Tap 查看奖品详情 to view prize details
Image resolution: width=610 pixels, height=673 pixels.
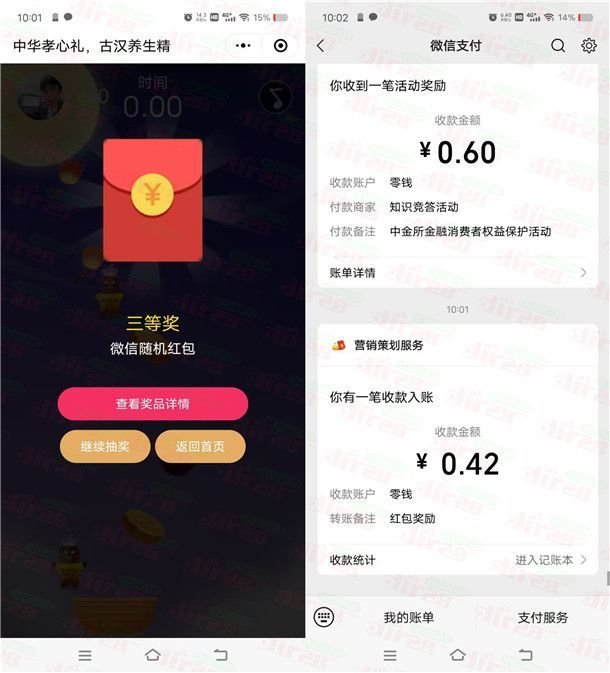pos(152,404)
